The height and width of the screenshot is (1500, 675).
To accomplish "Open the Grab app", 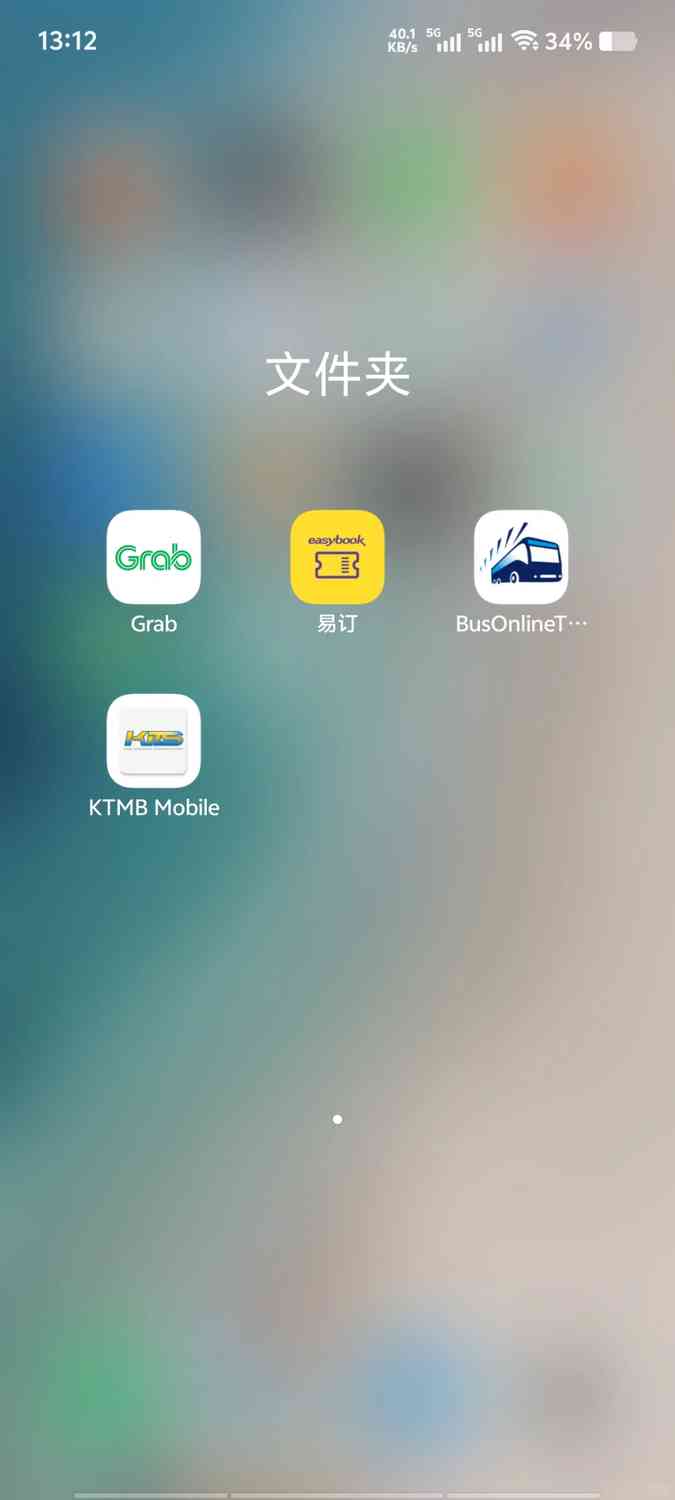I will [x=154, y=557].
